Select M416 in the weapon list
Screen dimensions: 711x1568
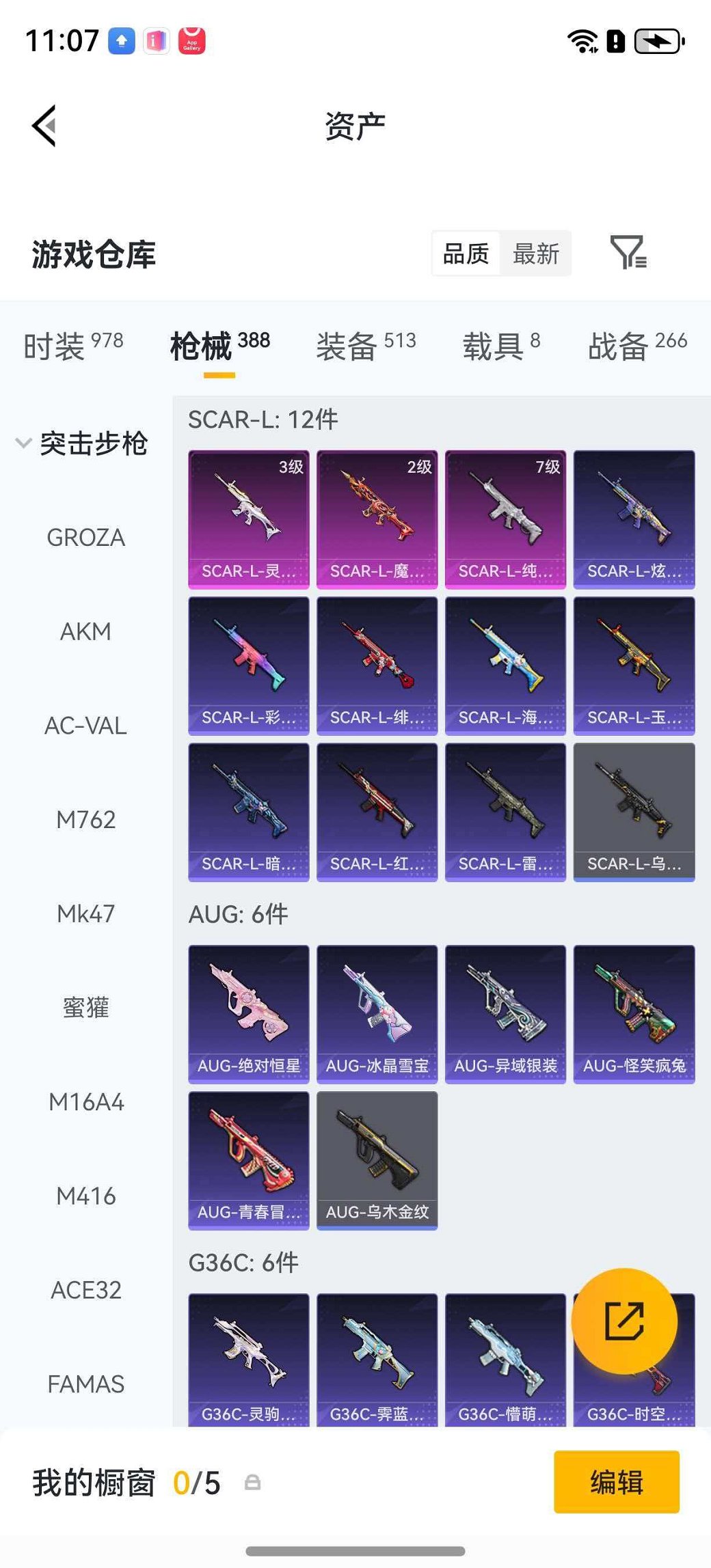86,1196
